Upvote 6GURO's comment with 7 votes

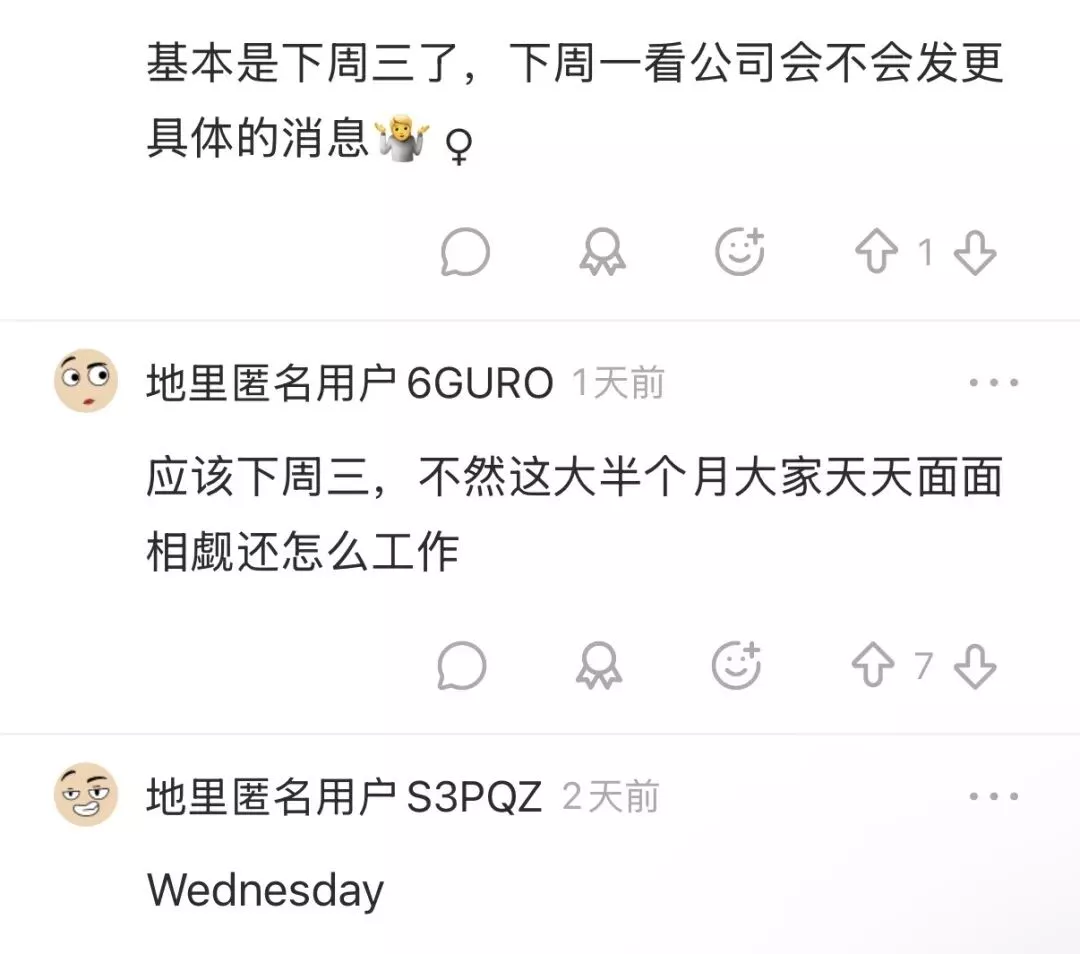[872, 666]
